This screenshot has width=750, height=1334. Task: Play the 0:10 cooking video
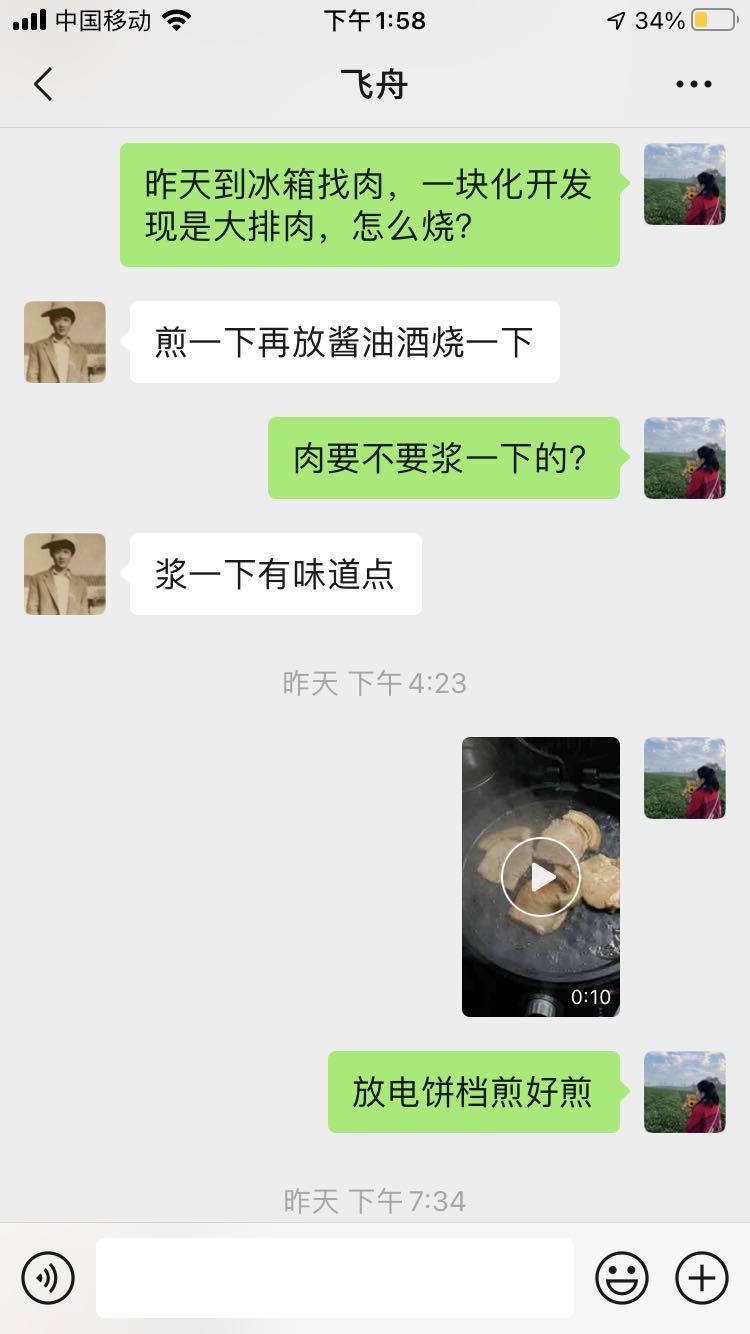[541, 877]
